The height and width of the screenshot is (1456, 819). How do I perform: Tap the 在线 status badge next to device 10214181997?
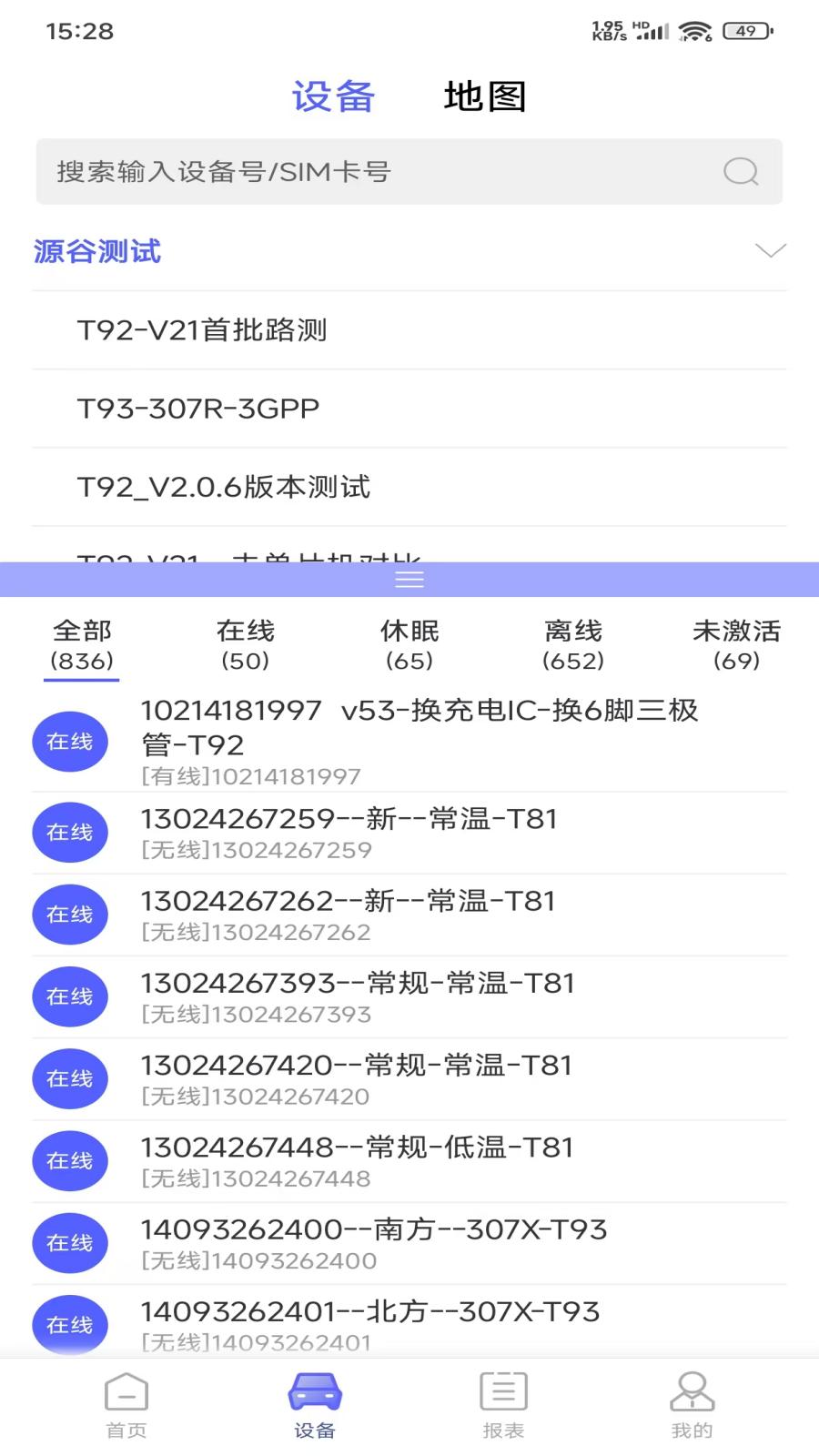pyautogui.click(x=70, y=742)
